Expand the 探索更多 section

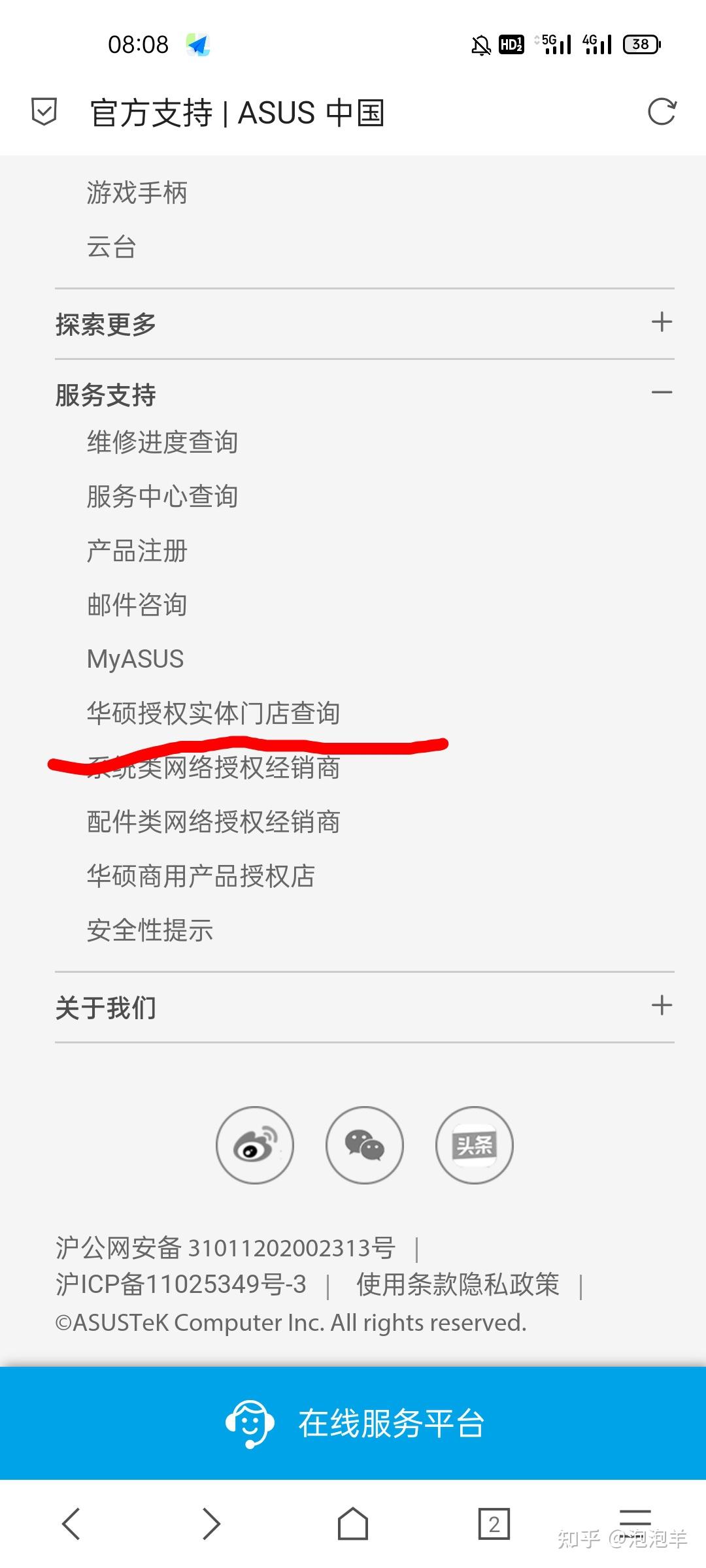(662, 322)
